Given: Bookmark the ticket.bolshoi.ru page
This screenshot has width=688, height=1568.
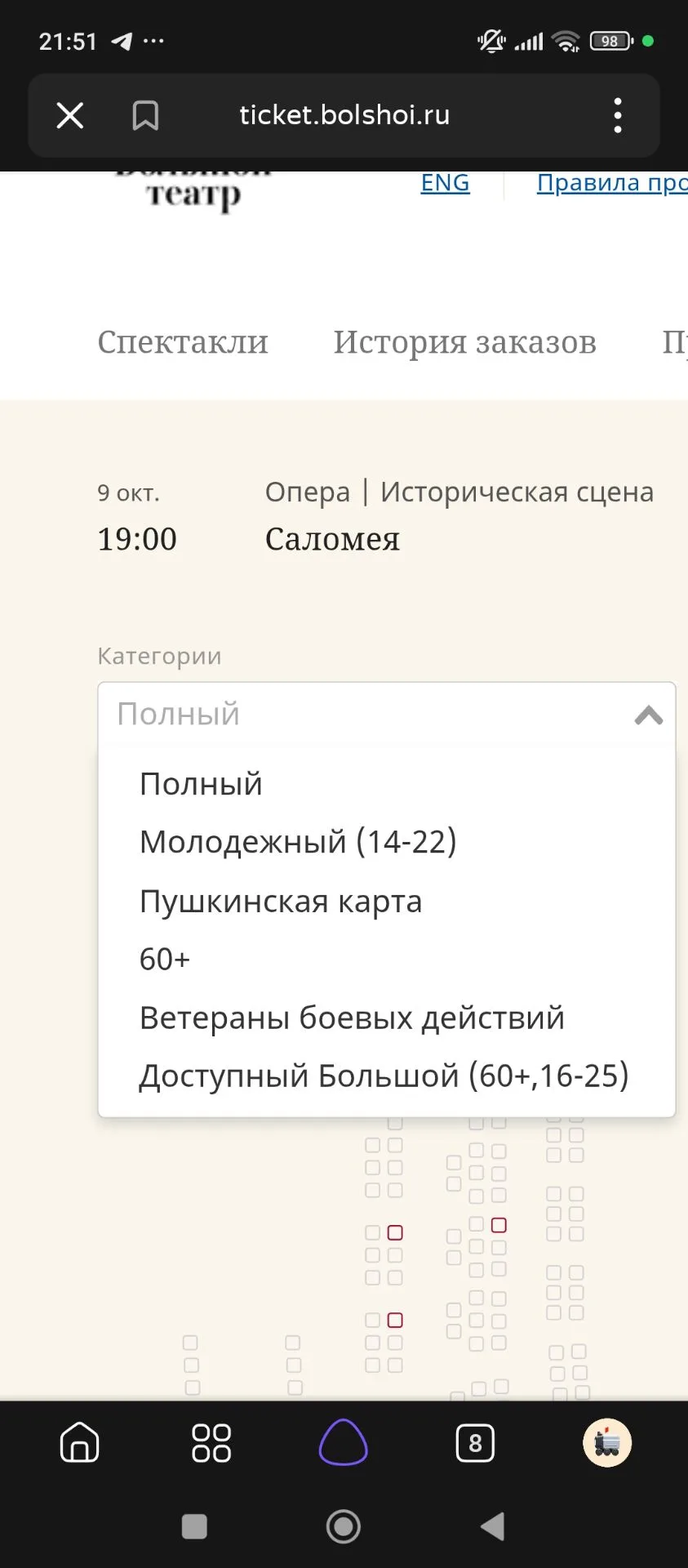Looking at the screenshot, I should click(x=145, y=115).
